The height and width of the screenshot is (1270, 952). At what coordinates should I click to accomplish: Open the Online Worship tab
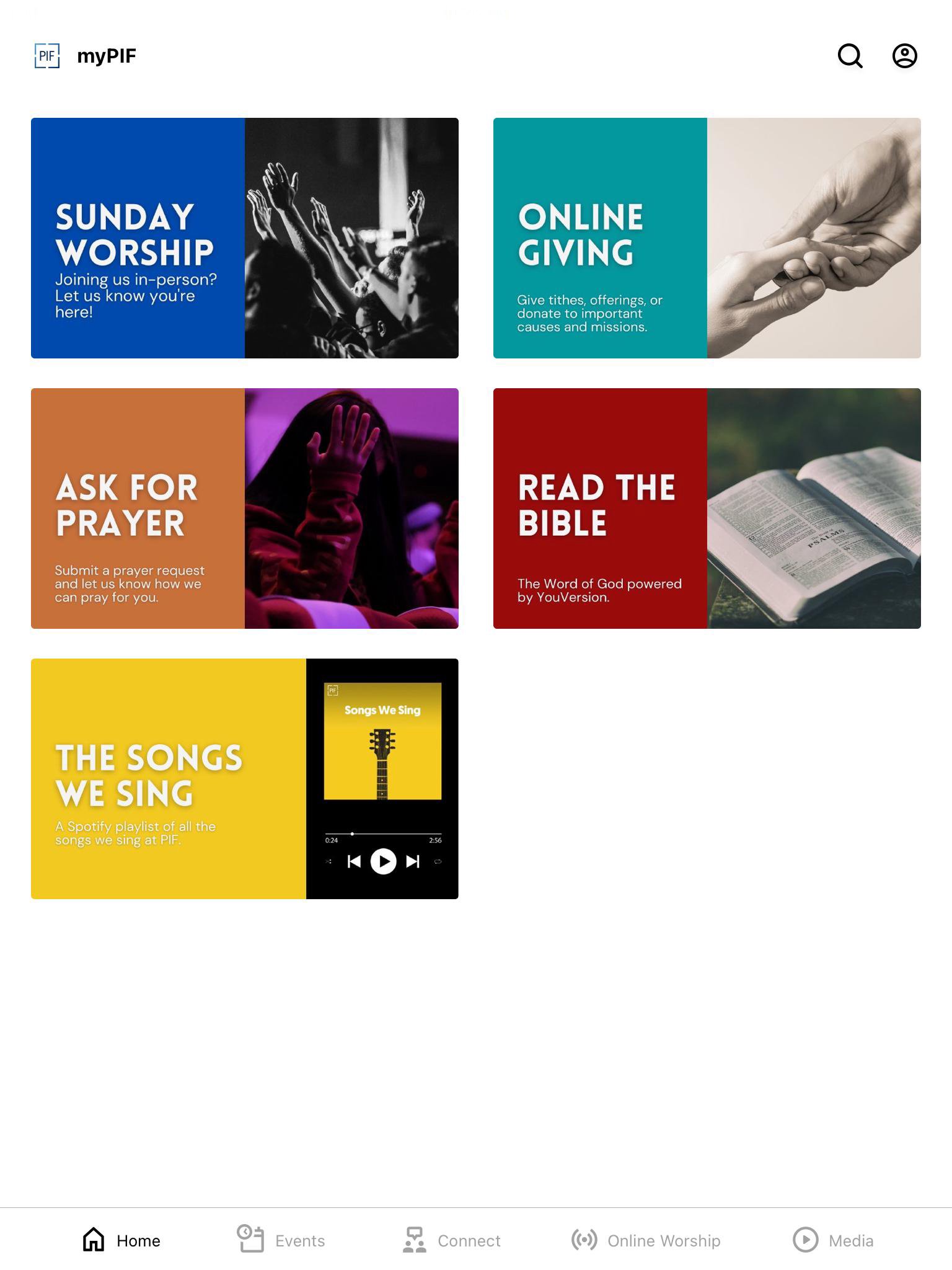pyautogui.click(x=646, y=1240)
